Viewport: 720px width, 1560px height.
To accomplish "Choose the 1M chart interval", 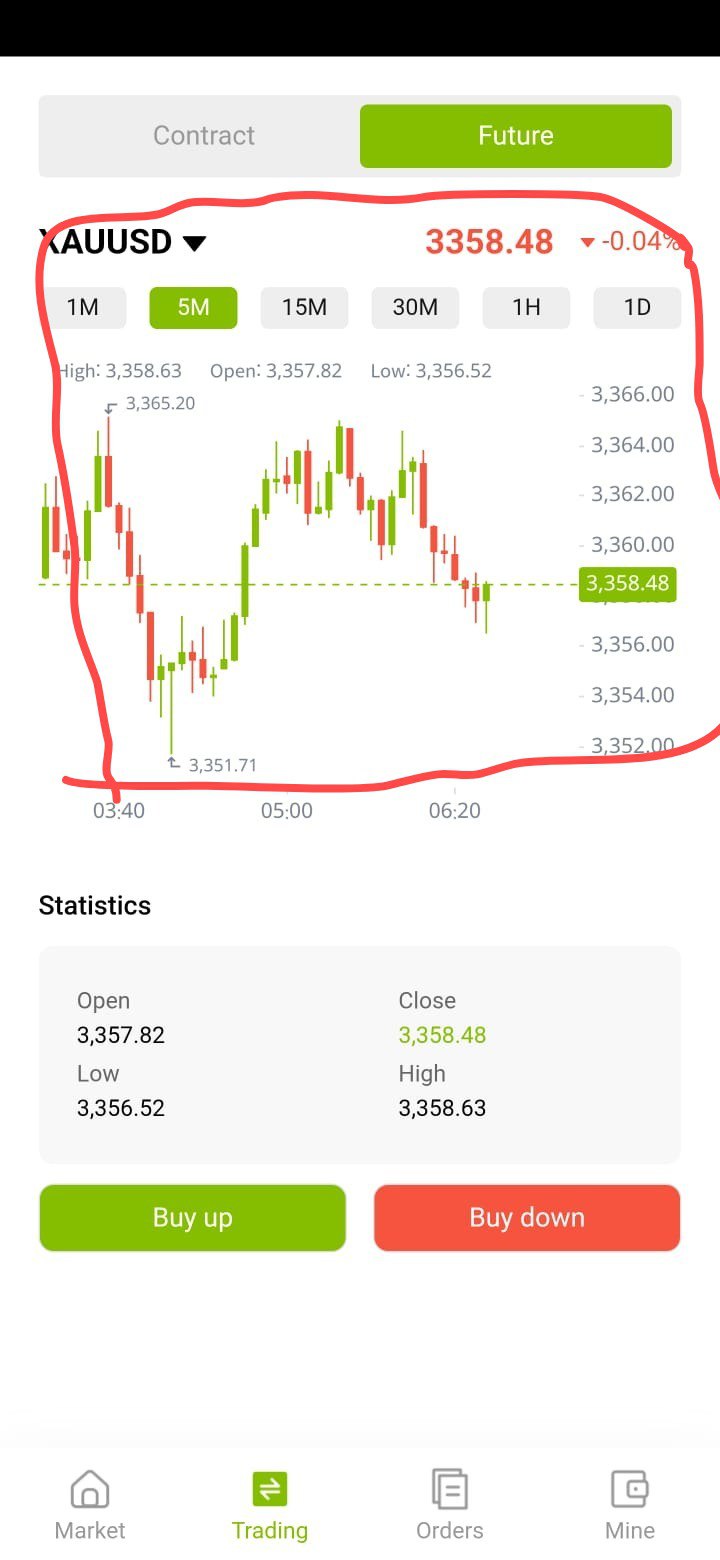I will coord(83,308).
